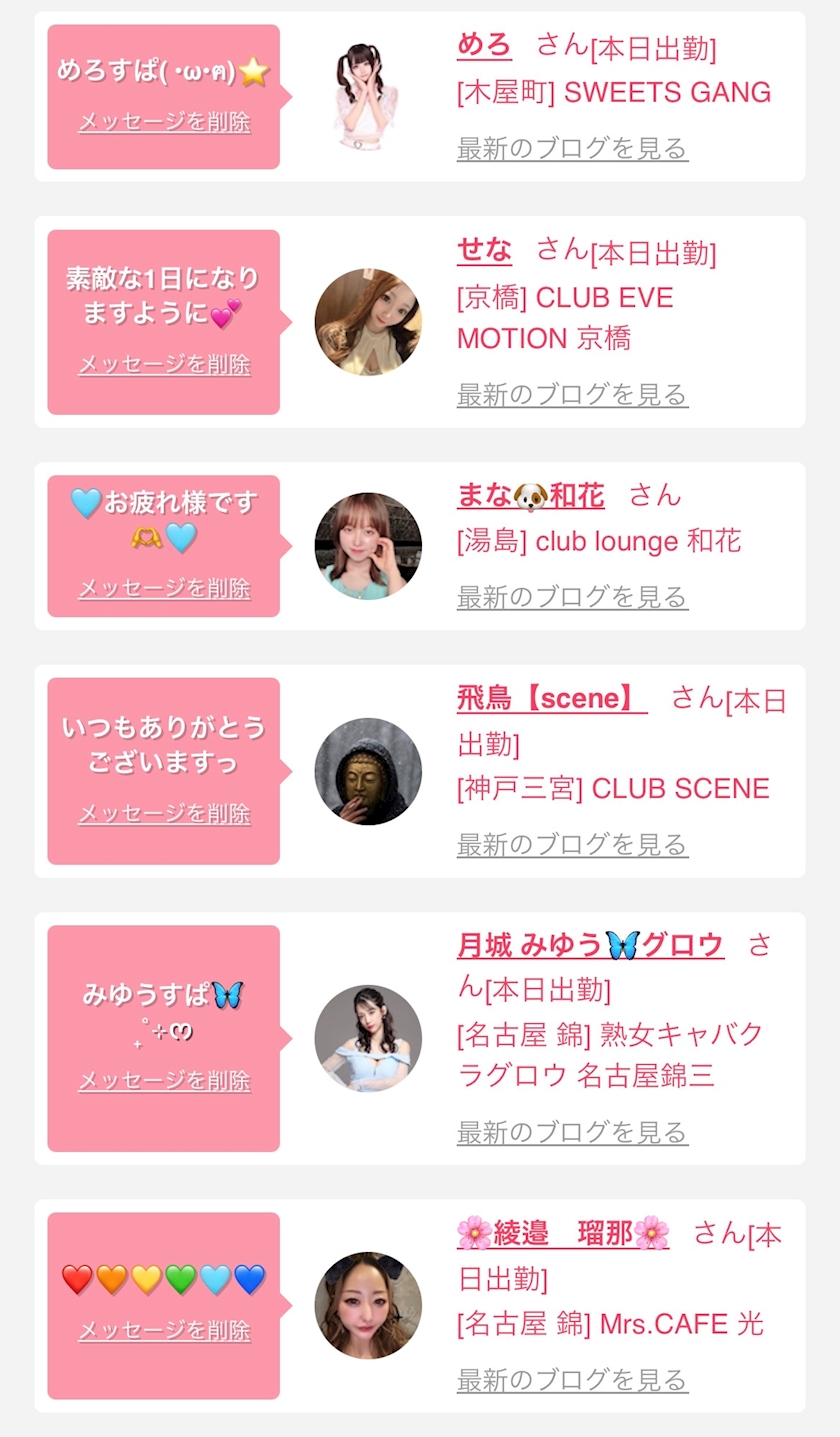The height and width of the screenshot is (1437, 840).
Task: View めろ's latest blog
Action: tap(572, 149)
